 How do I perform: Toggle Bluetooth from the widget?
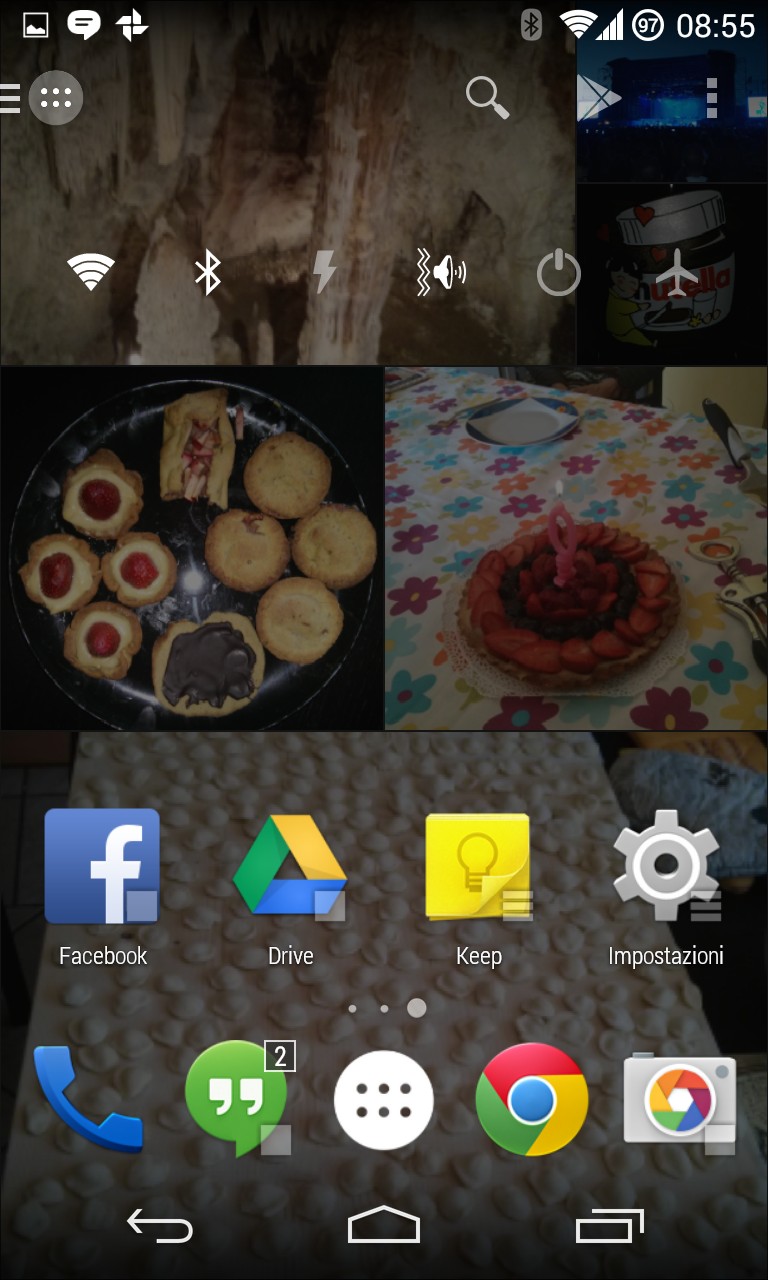coord(207,272)
